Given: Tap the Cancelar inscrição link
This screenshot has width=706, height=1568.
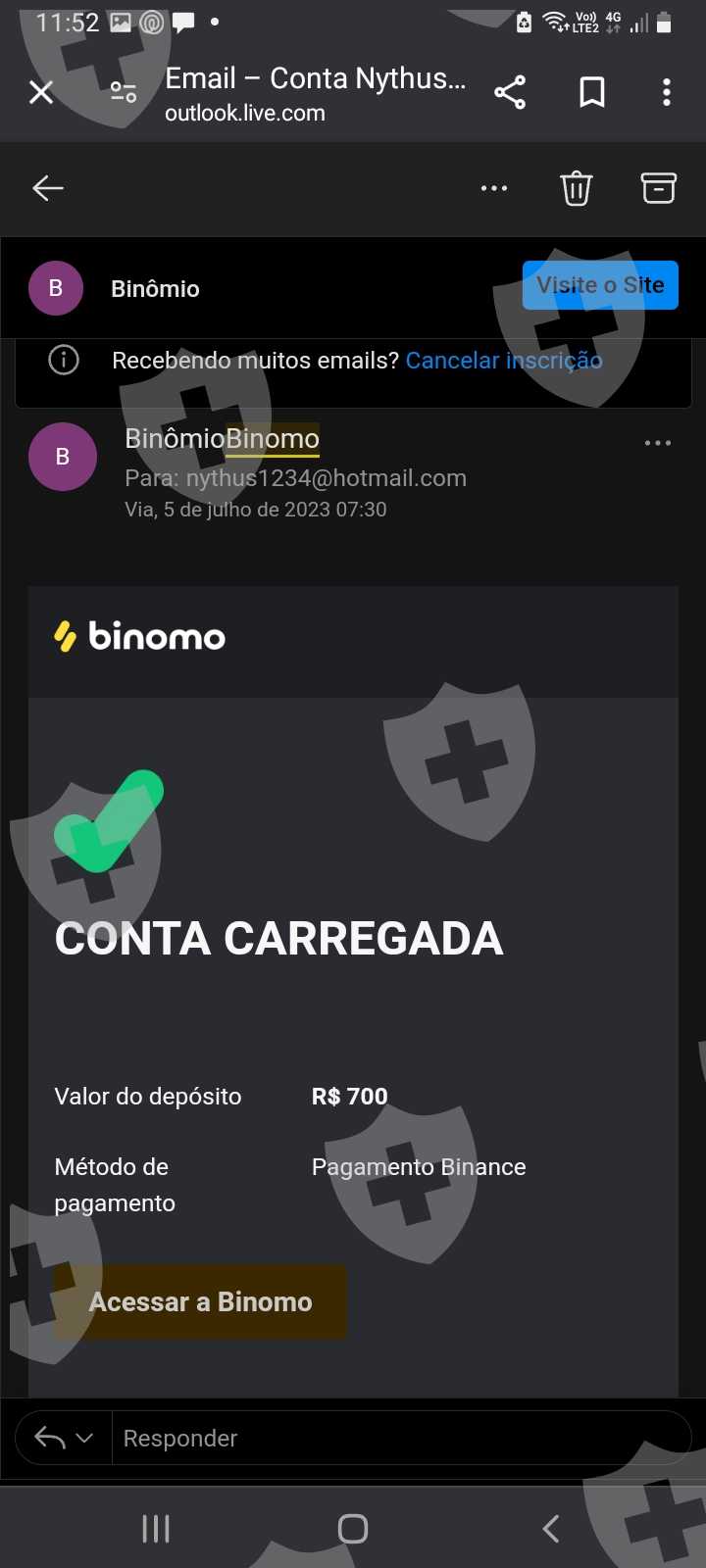Looking at the screenshot, I should pyautogui.click(x=504, y=361).
